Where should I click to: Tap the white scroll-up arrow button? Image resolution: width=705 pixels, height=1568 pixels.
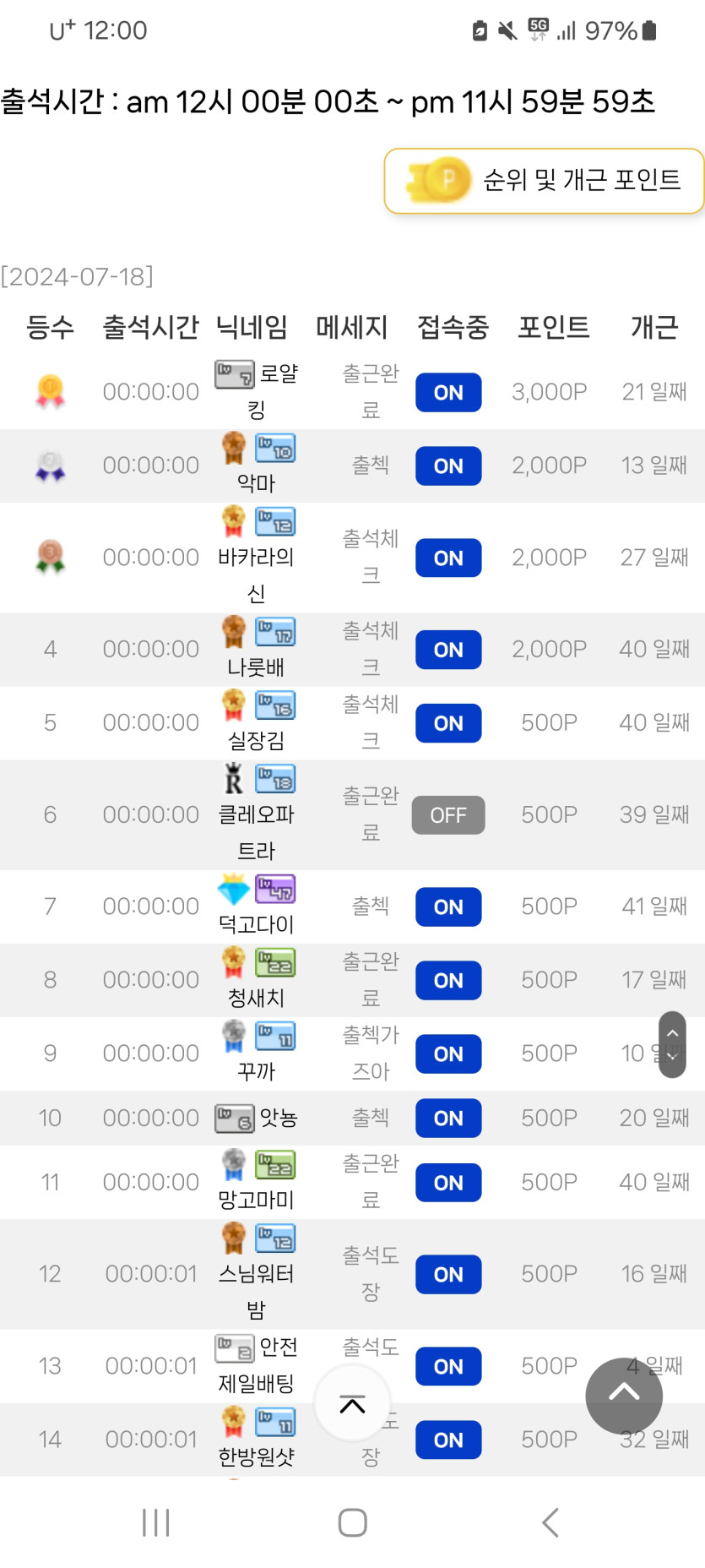[352, 1404]
